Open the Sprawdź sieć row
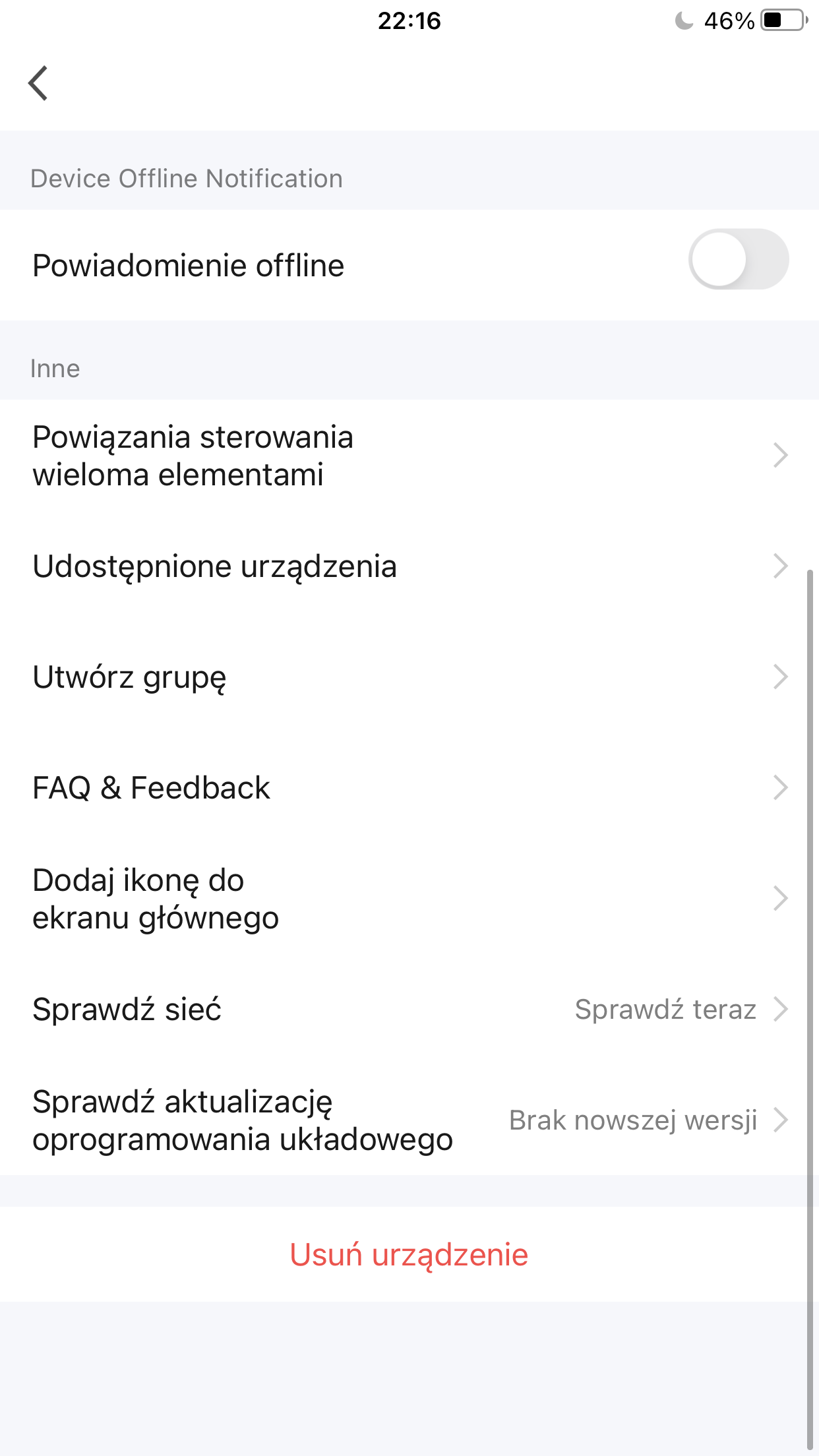Image resolution: width=819 pixels, height=1456 pixels. (409, 1010)
